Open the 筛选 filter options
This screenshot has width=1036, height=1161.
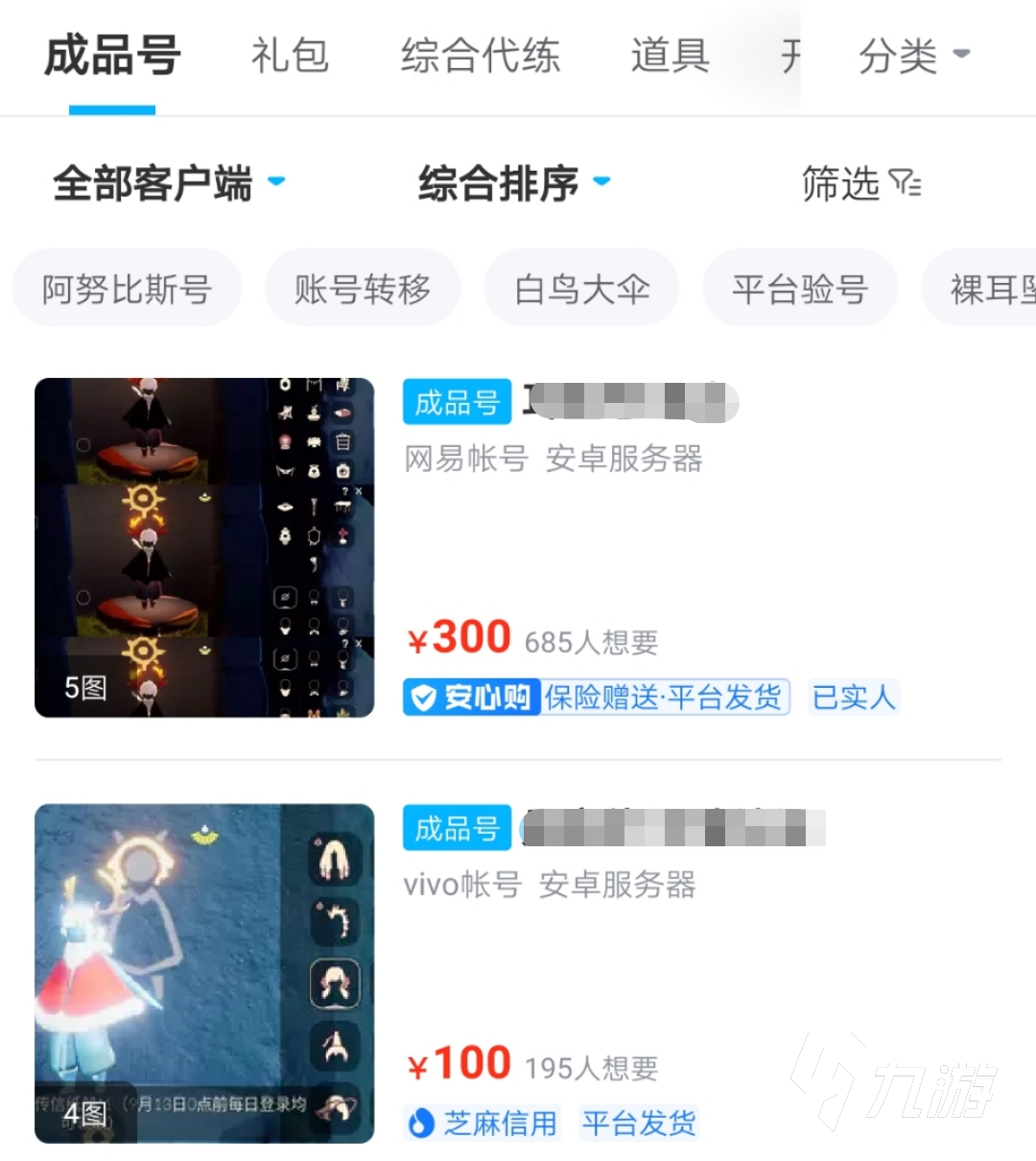click(x=859, y=183)
